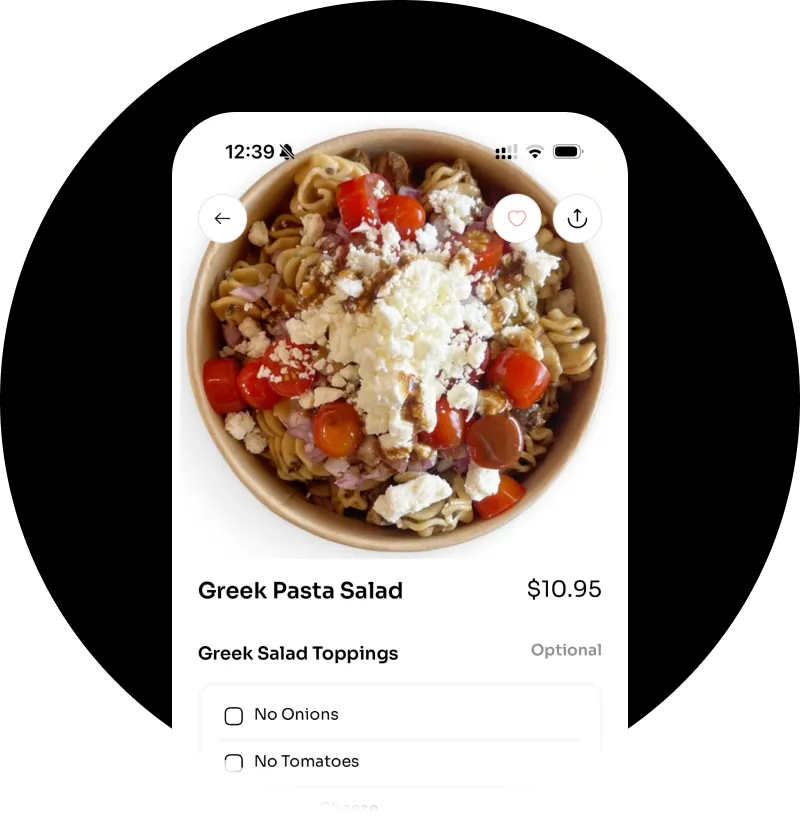
Task: Tap the Greek Pasta Salad title
Action: (300, 590)
